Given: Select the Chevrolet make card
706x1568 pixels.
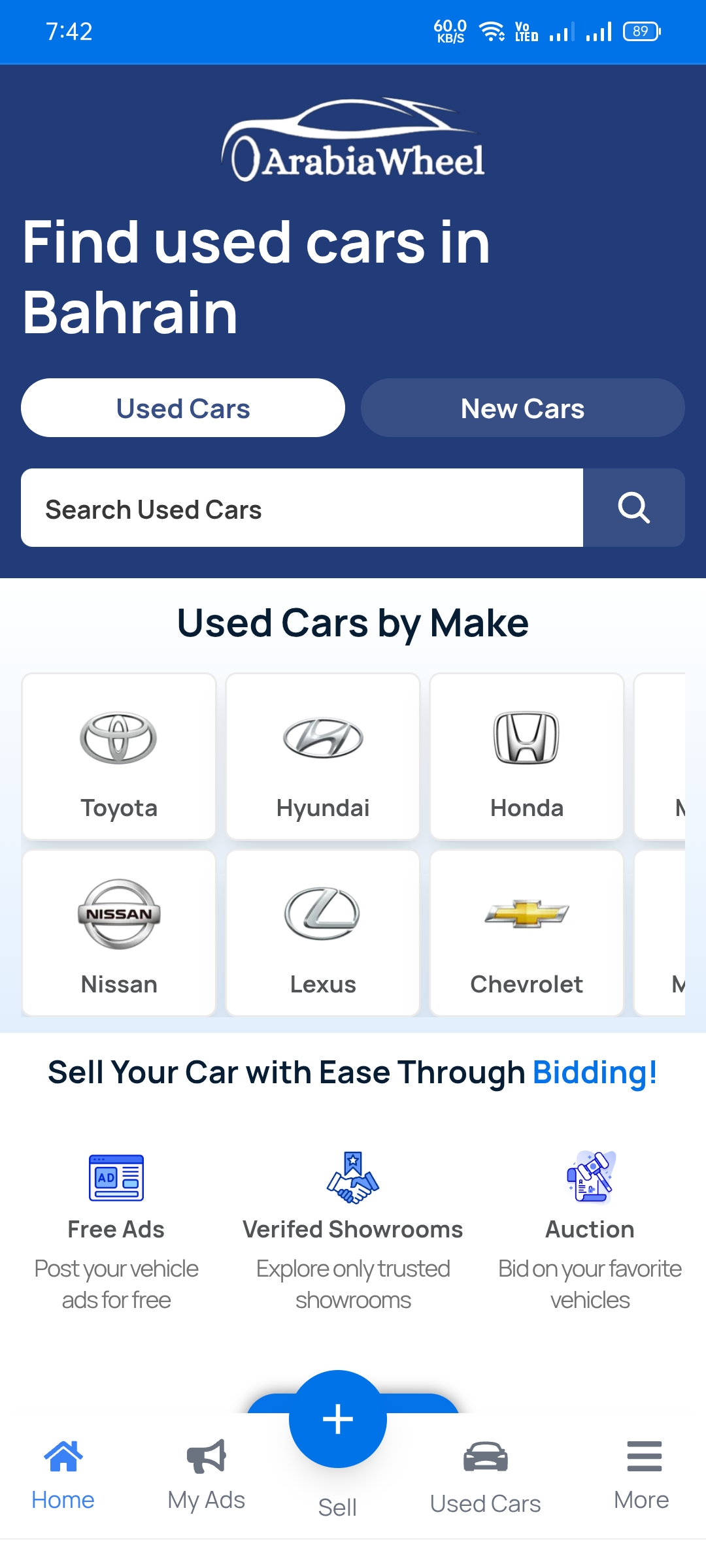Looking at the screenshot, I should click(x=527, y=933).
